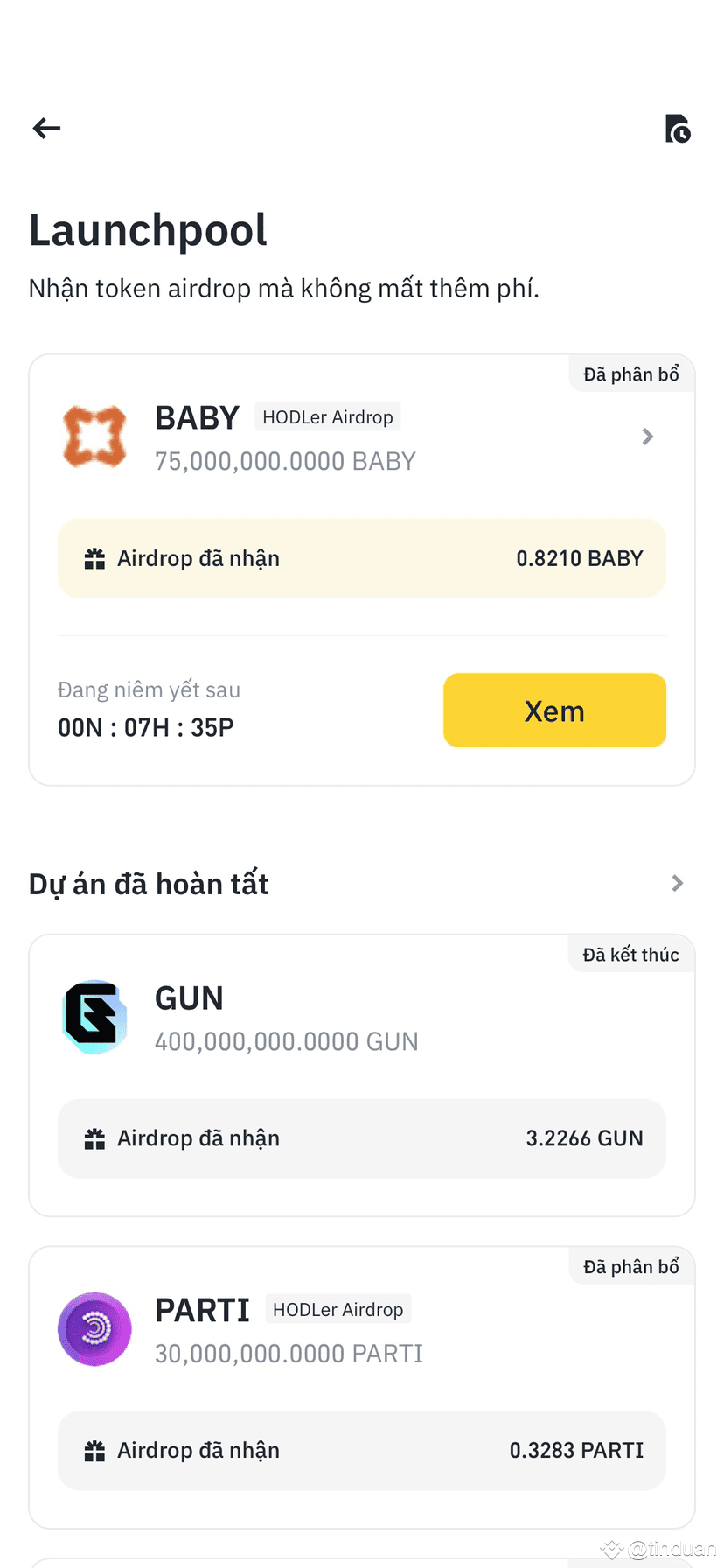
Task: Select the BABY token logo
Action: coord(94,436)
